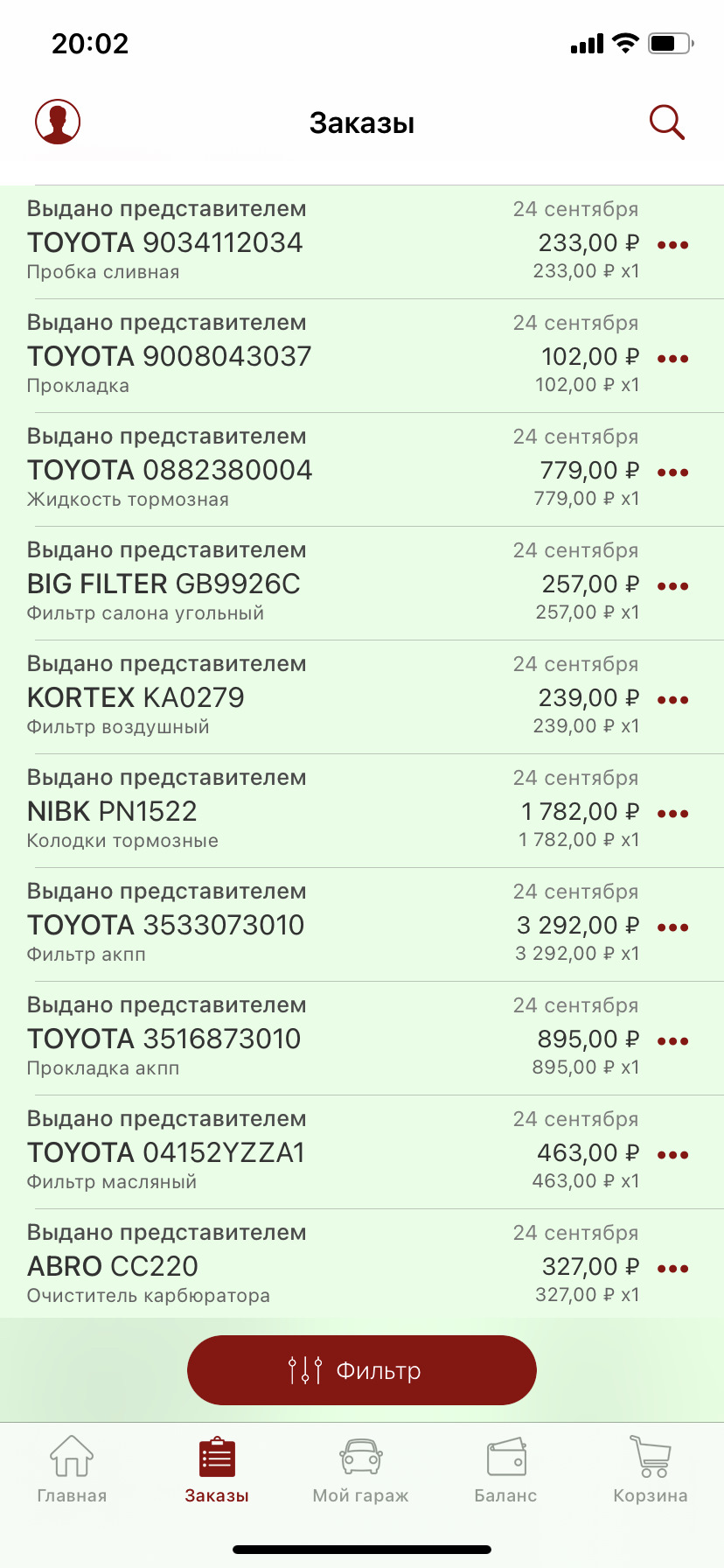
Task: Tap the sliders icon inside Фильтр button
Action: click(303, 1370)
